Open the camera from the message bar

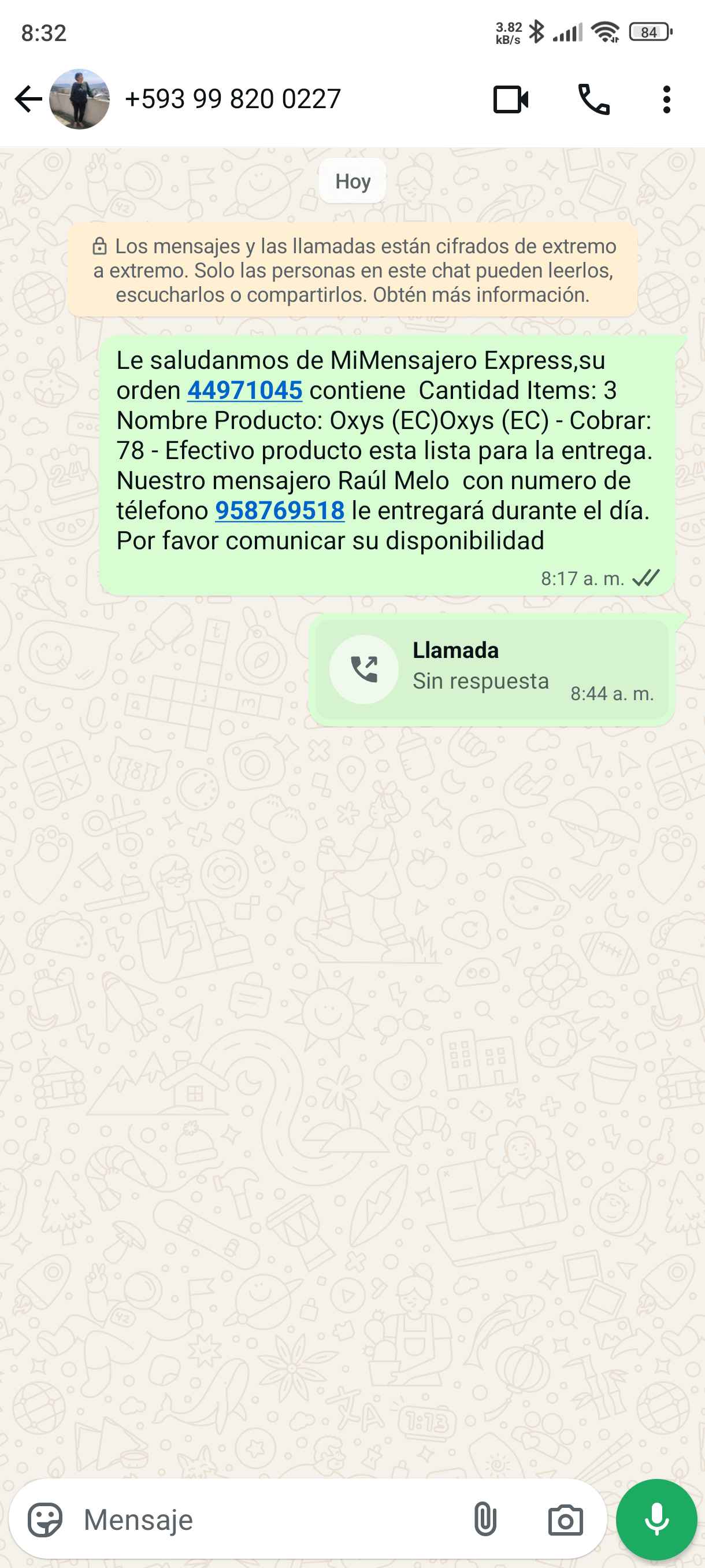(x=565, y=1520)
